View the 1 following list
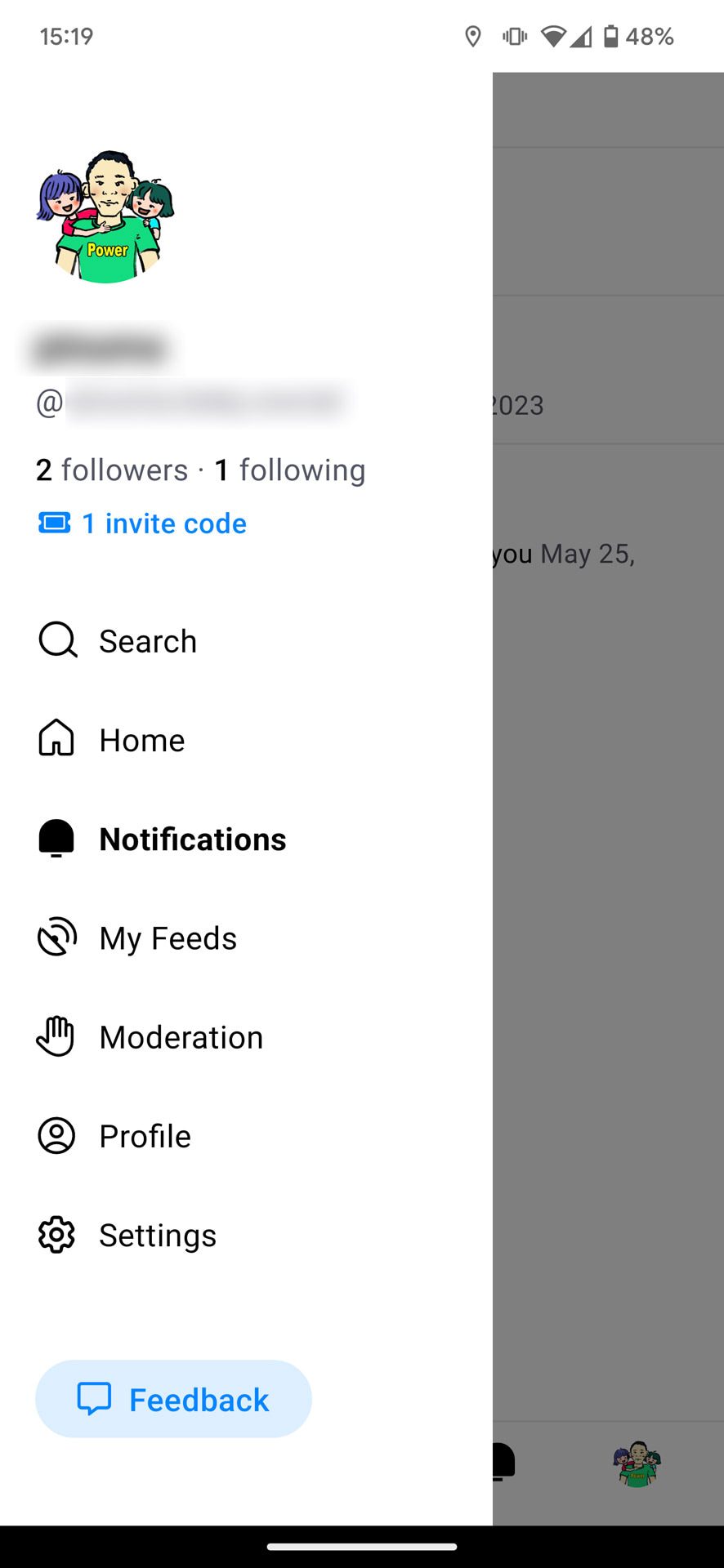 point(288,470)
